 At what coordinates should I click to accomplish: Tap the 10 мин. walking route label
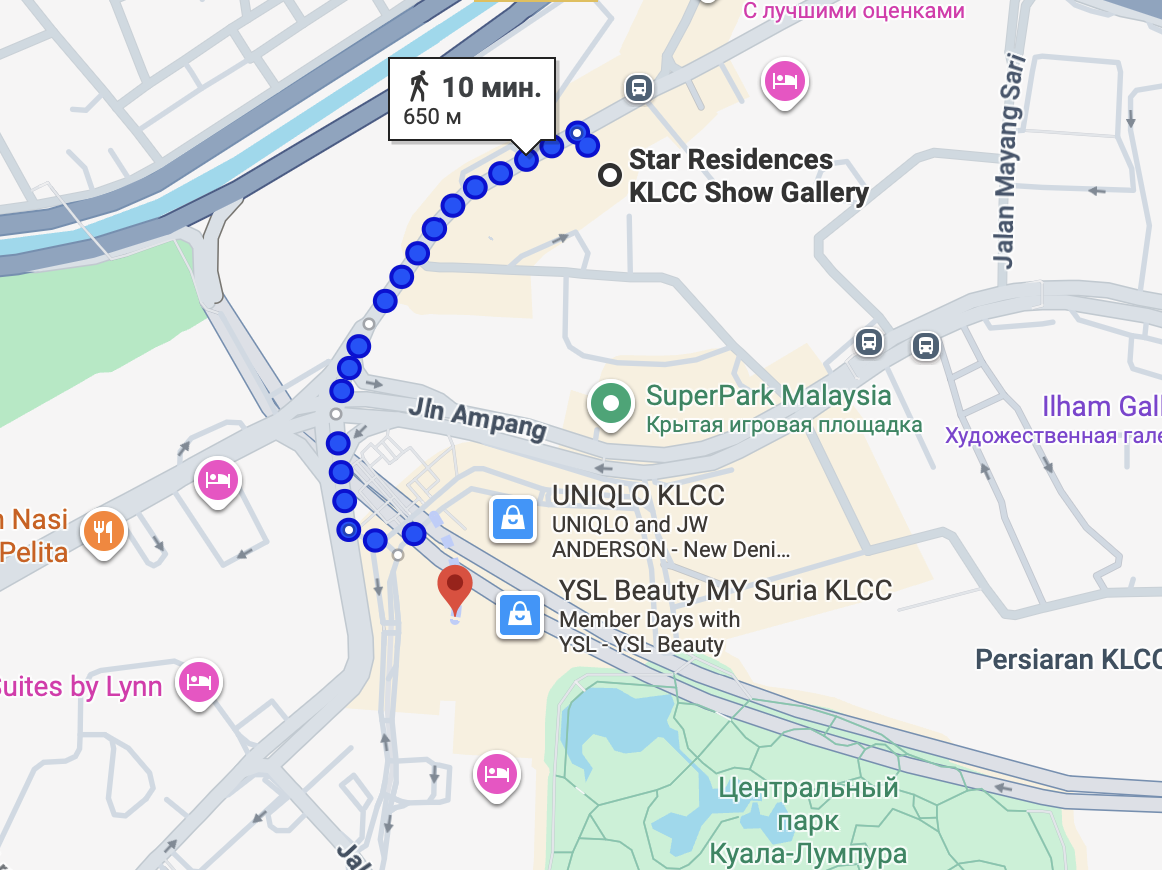[x=471, y=100]
